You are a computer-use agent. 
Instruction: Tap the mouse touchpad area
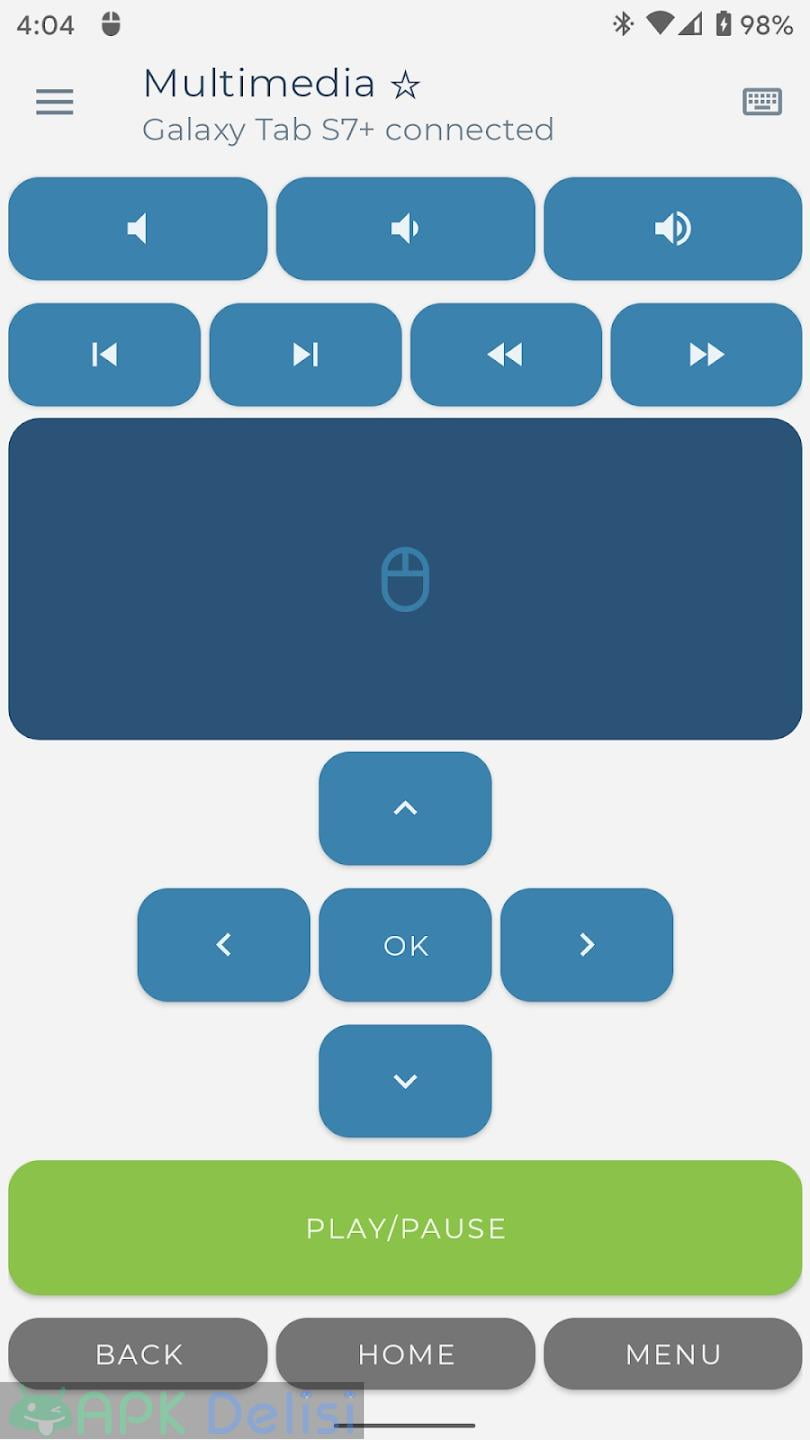405,579
